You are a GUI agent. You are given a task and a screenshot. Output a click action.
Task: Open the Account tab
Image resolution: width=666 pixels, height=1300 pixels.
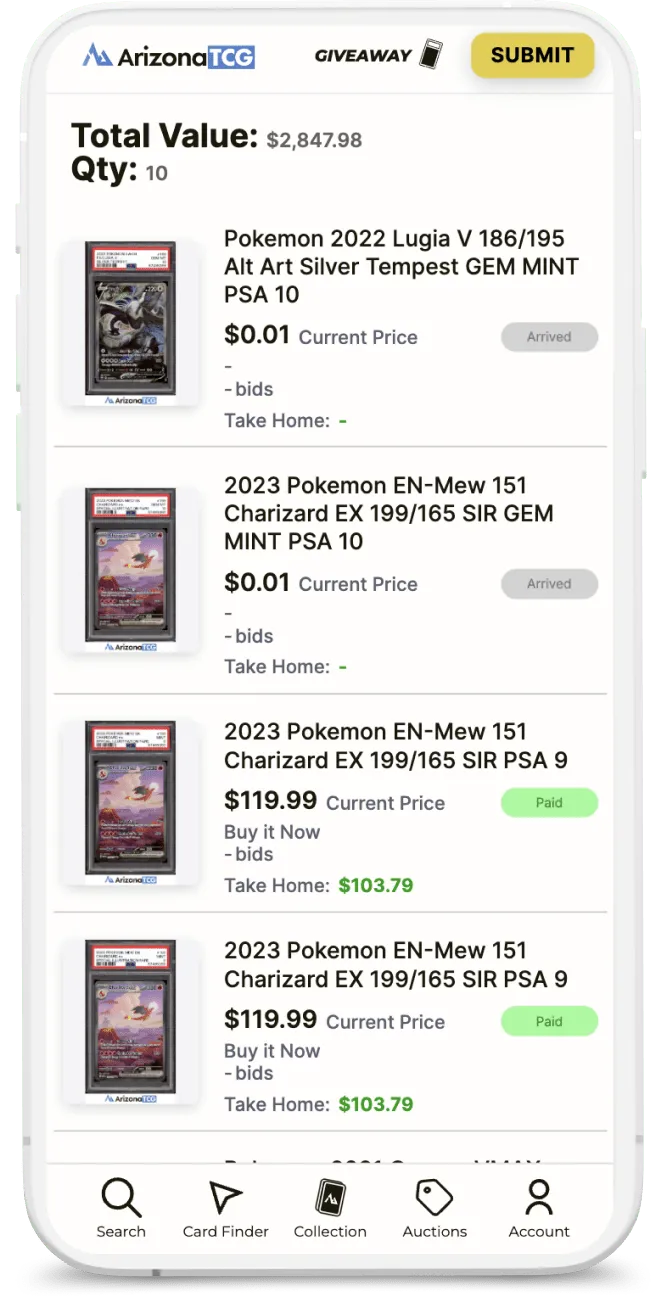point(539,1208)
